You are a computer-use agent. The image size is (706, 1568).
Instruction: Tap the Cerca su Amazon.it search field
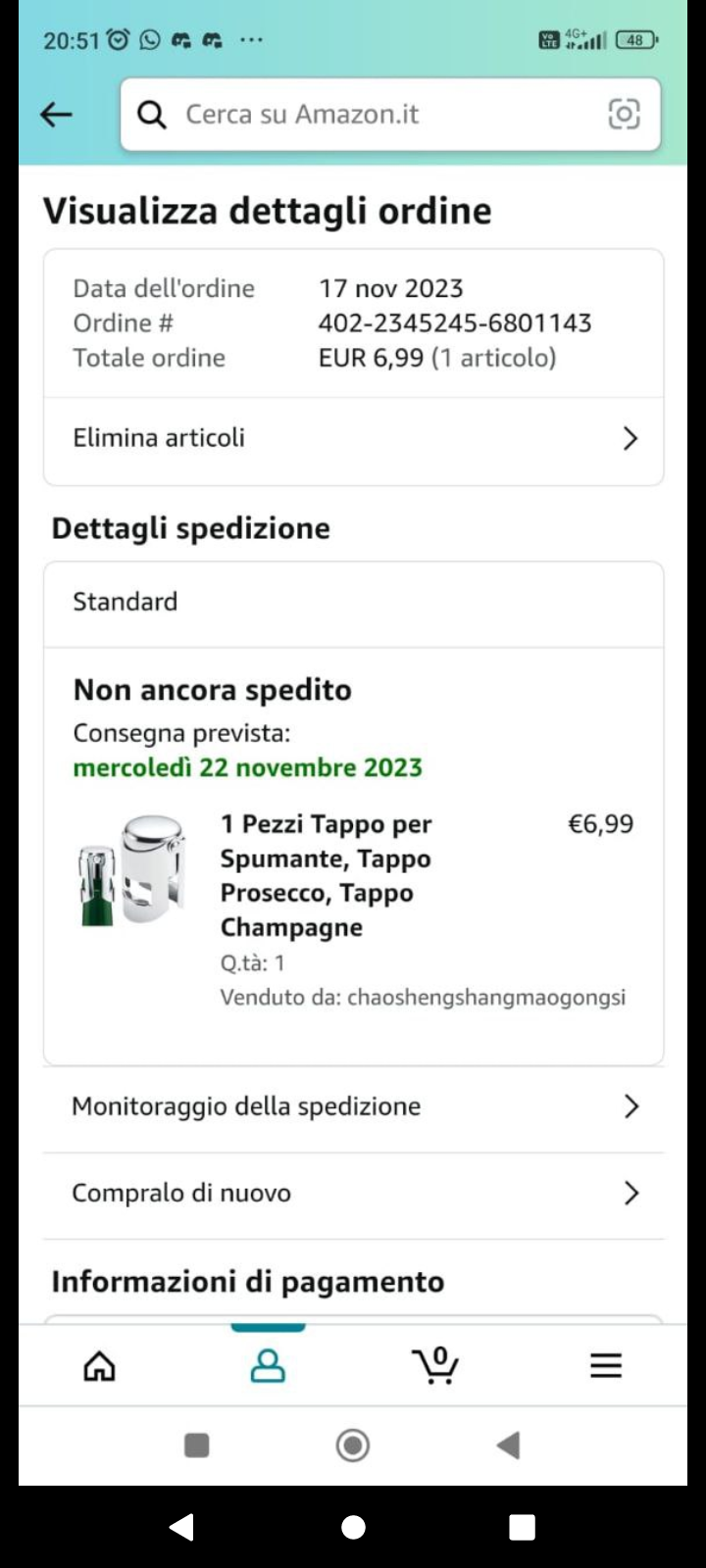coord(373,115)
